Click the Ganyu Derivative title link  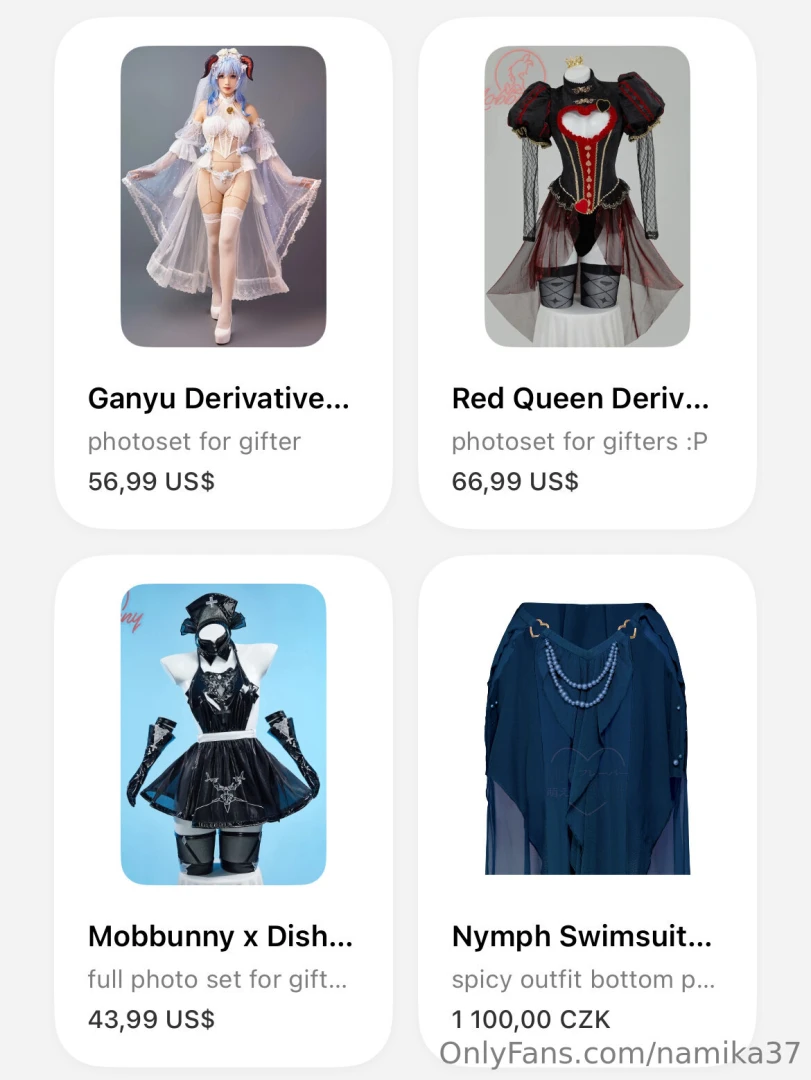pos(218,398)
